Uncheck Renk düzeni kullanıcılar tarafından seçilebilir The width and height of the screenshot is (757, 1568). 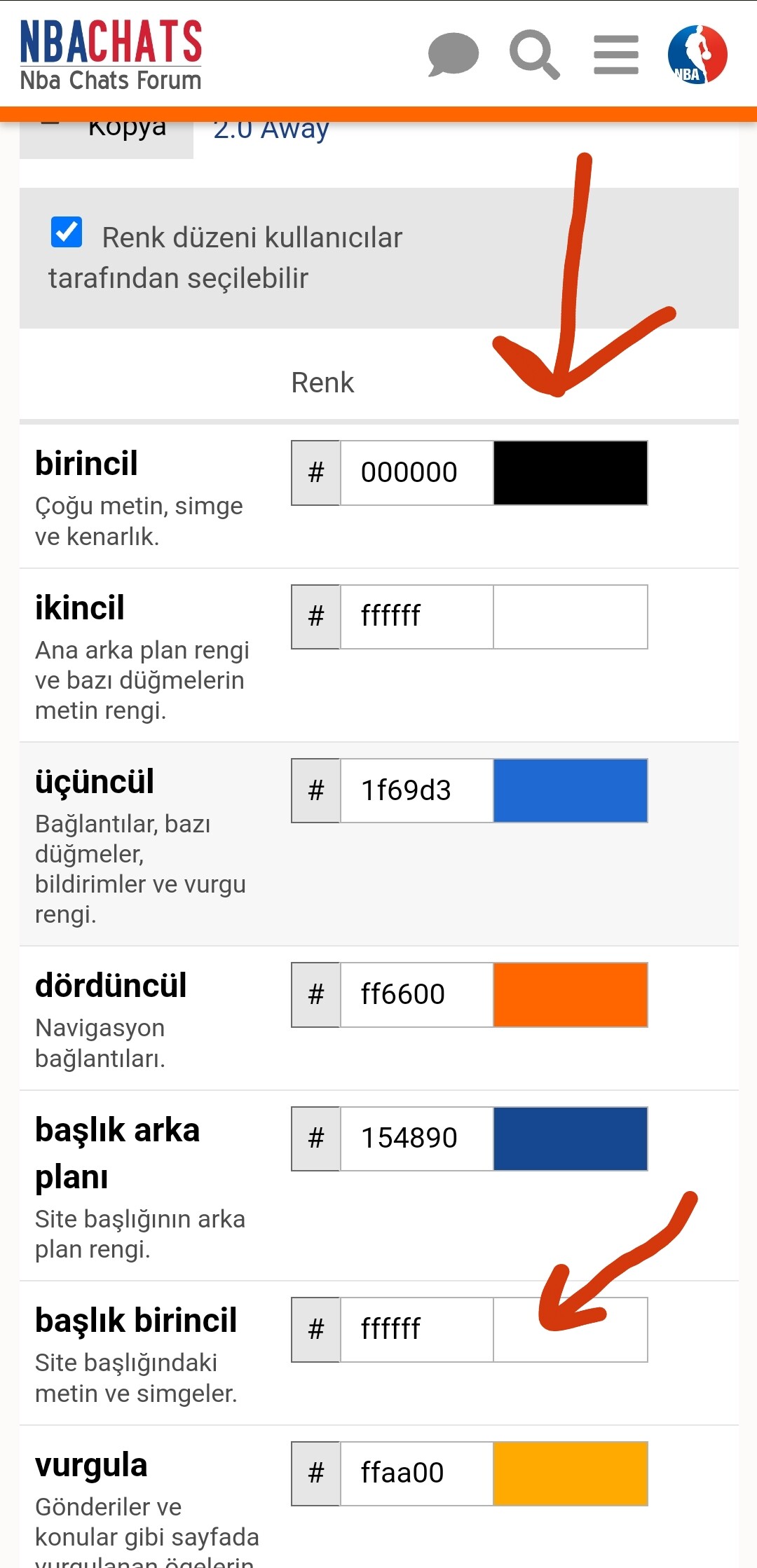pos(67,233)
